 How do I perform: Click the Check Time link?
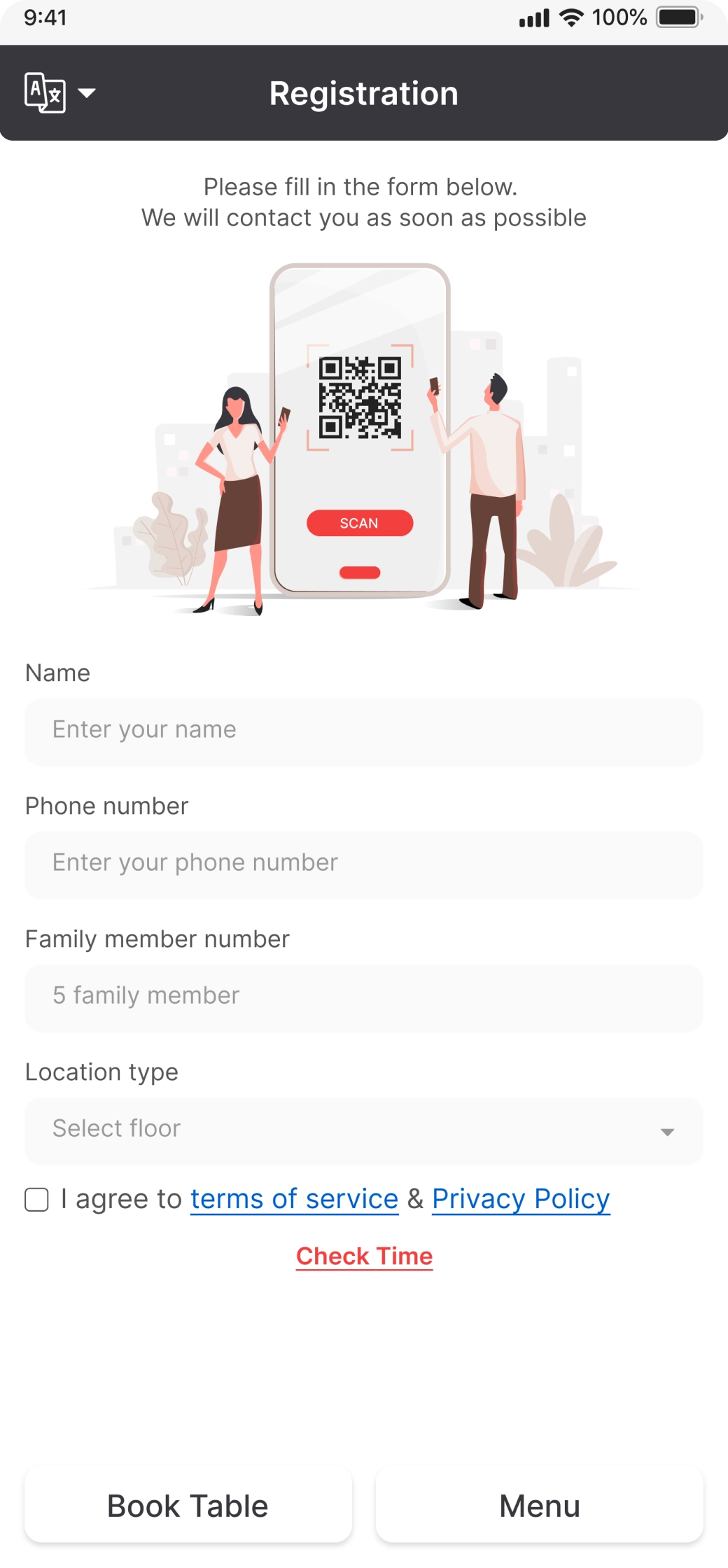[x=363, y=1256]
